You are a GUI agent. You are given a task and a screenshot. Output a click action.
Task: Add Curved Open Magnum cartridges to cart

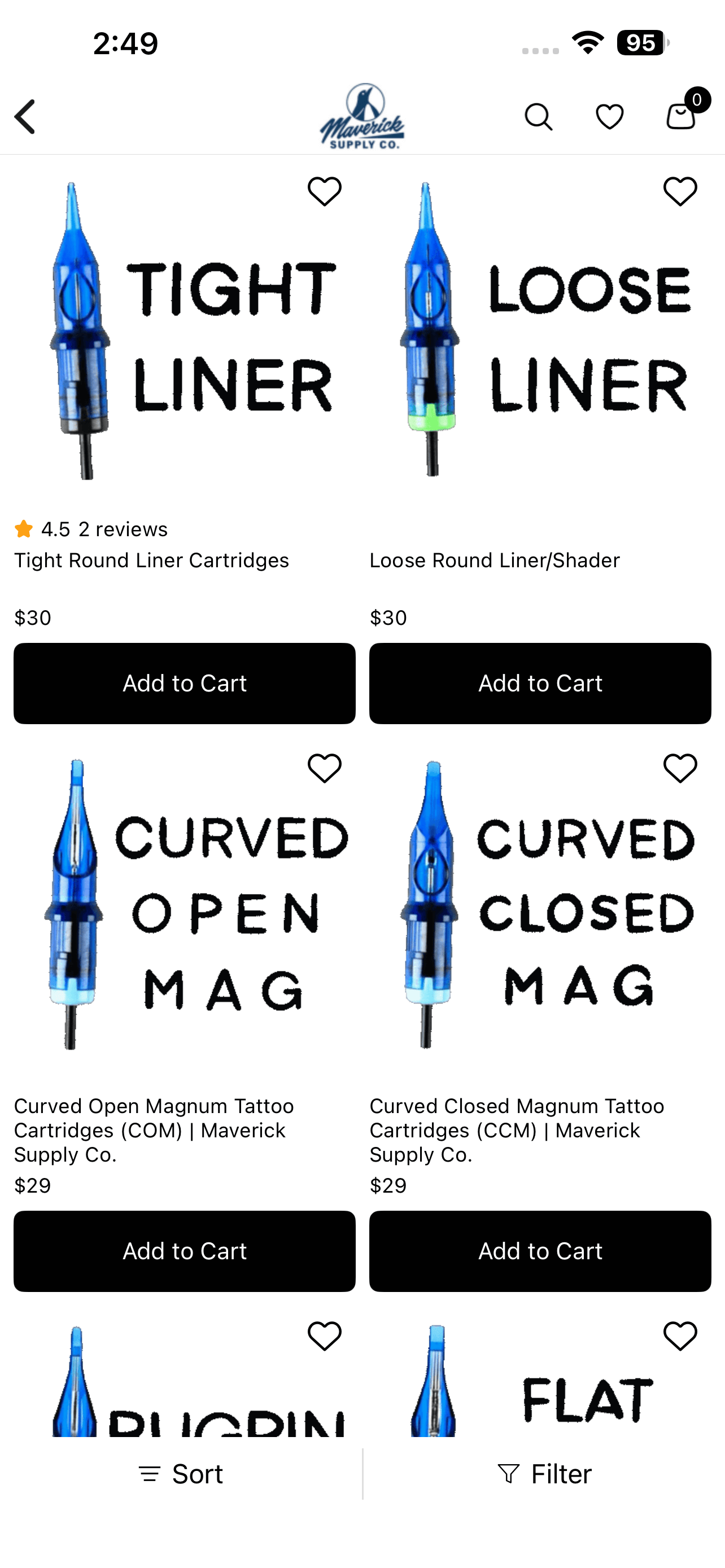(x=185, y=1251)
